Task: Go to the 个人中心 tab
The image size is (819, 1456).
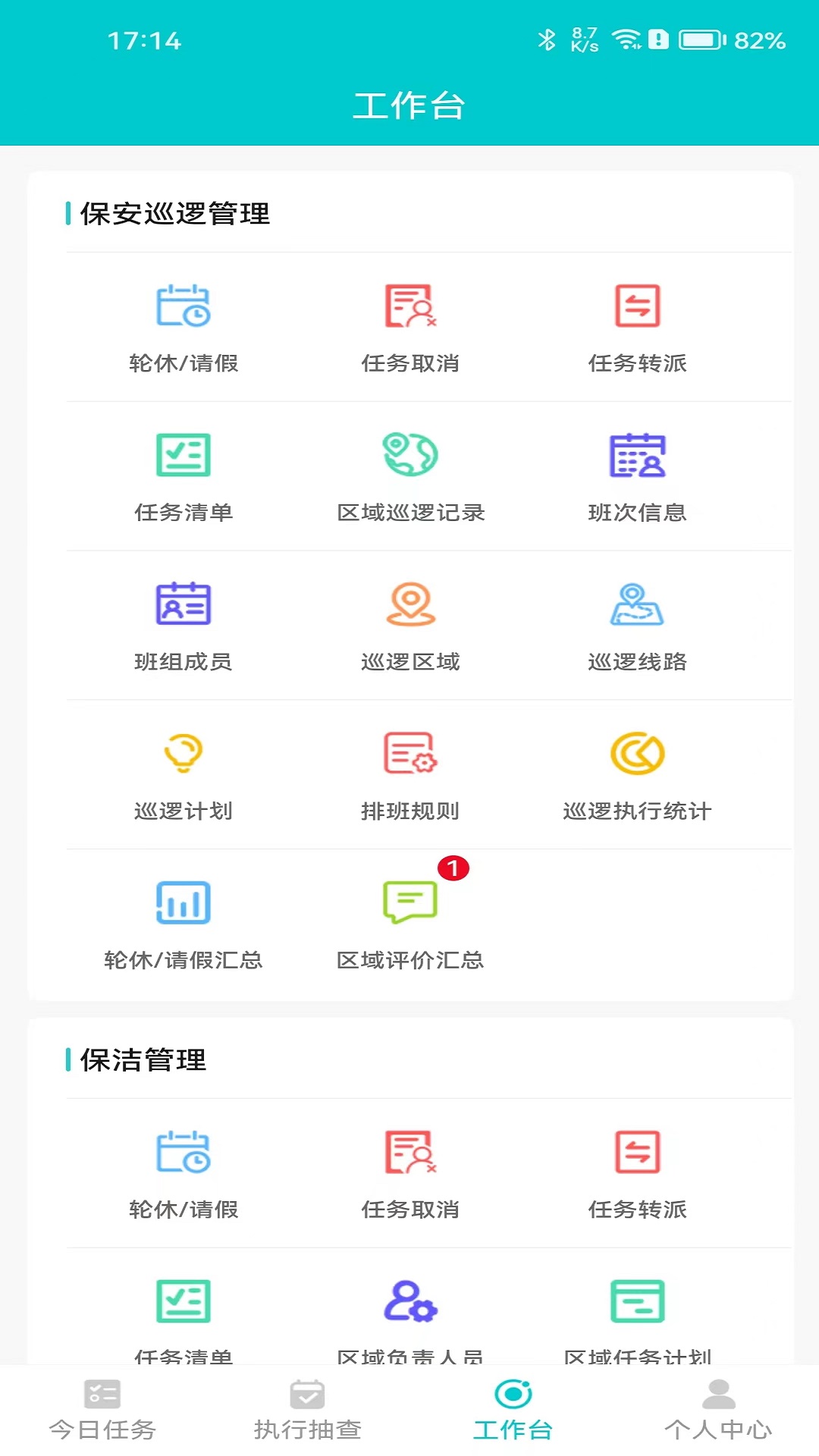Action: click(x=717, y=1410)
